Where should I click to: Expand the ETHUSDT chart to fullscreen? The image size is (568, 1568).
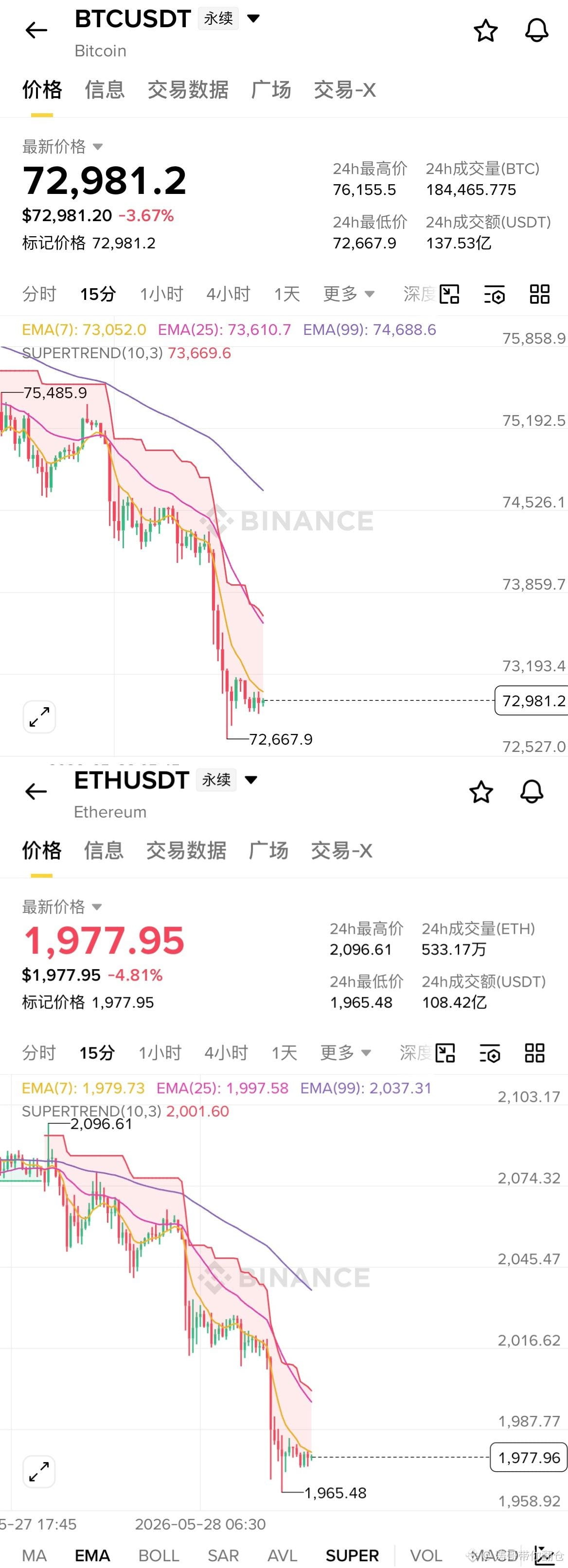click(x=39, y=1472)
